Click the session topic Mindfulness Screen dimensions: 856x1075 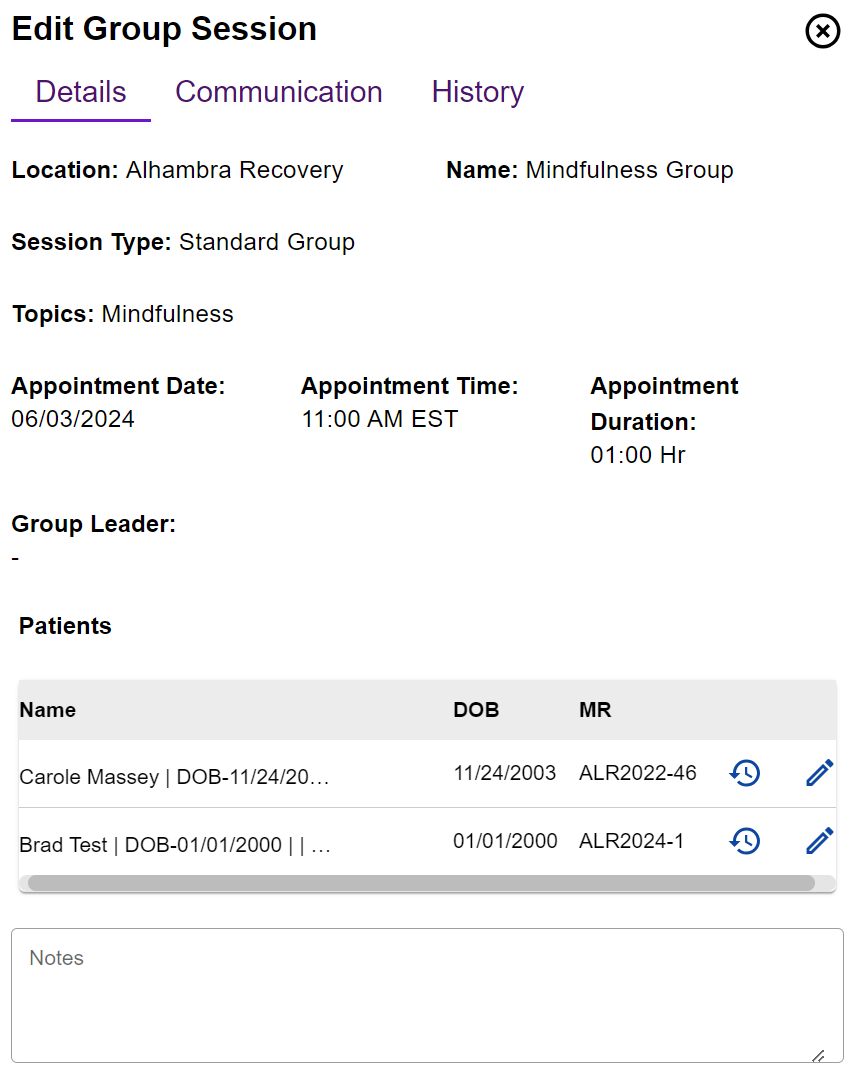(166, 313)
